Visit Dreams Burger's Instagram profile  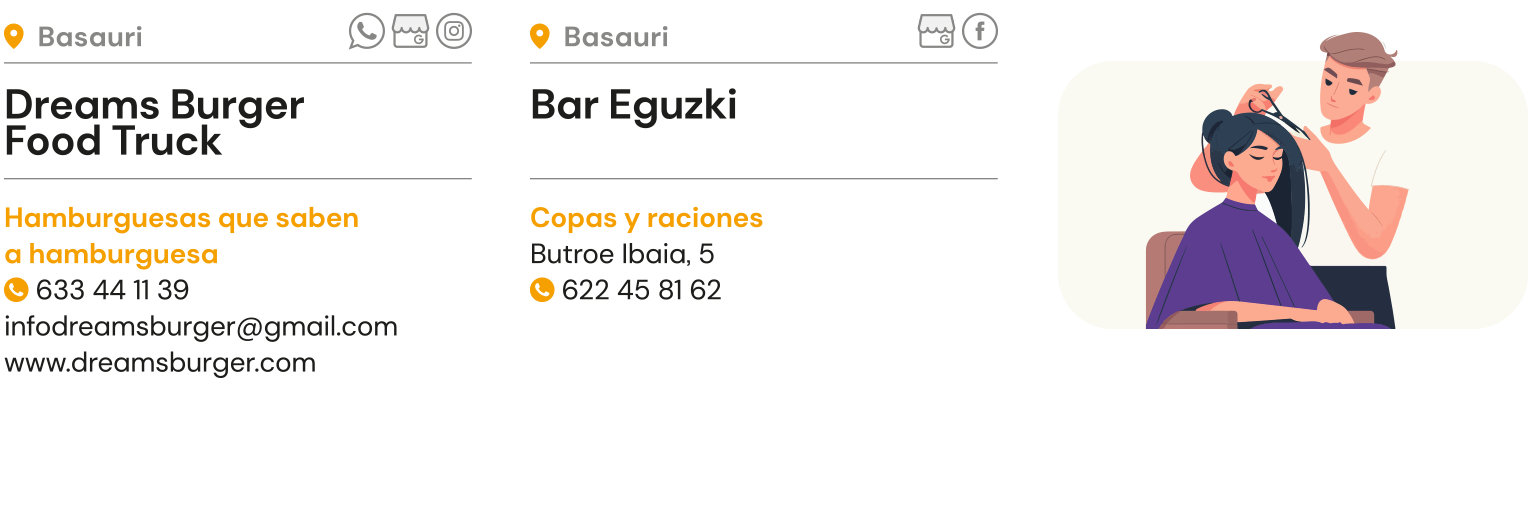454,31
